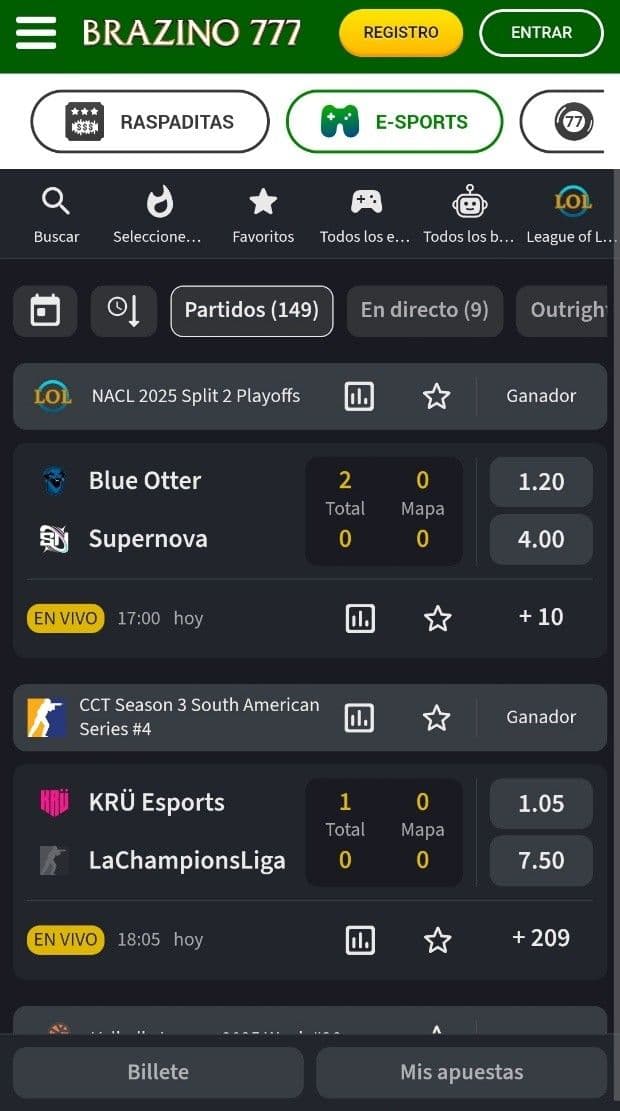Open the Billete bet slip

click(158, 1072)
